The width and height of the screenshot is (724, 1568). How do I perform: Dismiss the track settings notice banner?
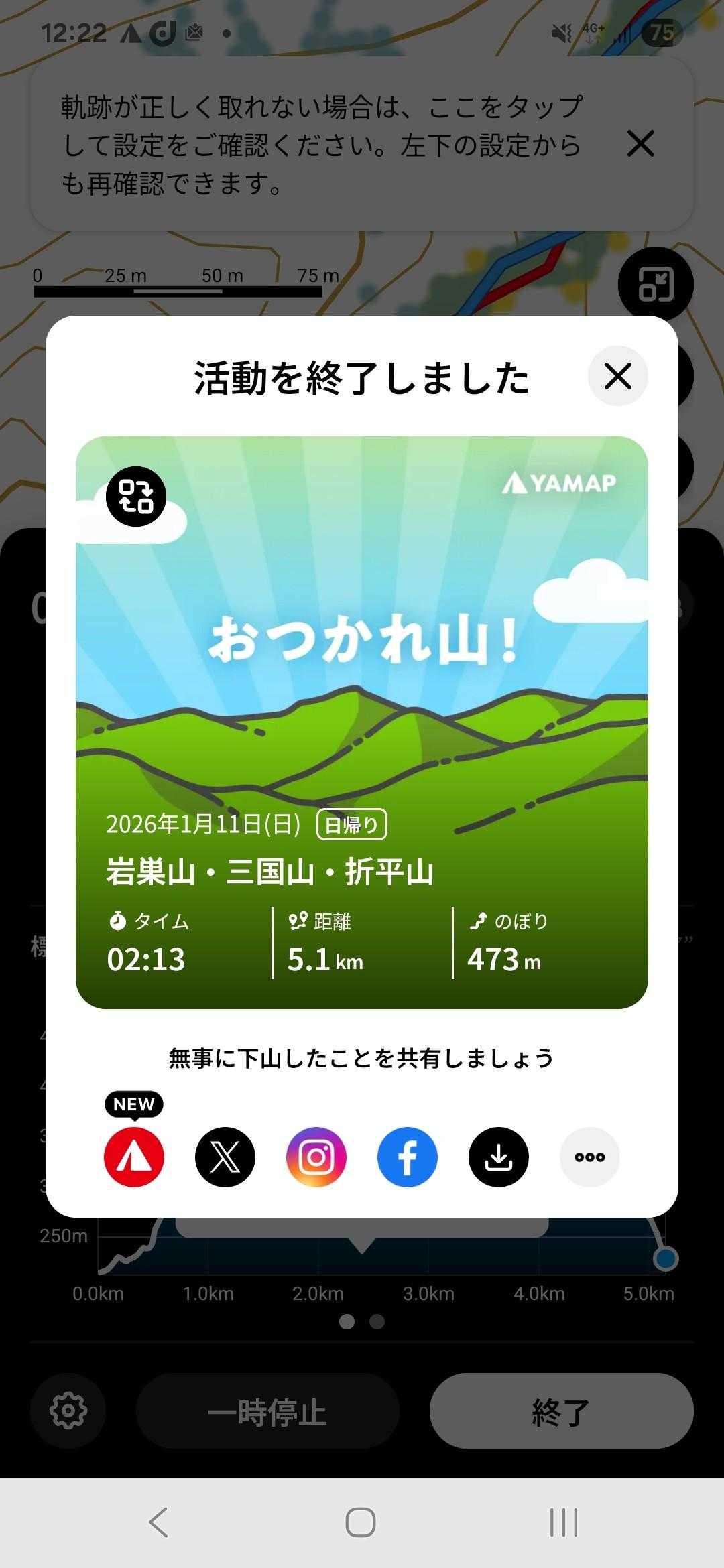click(x=640, y=143)
